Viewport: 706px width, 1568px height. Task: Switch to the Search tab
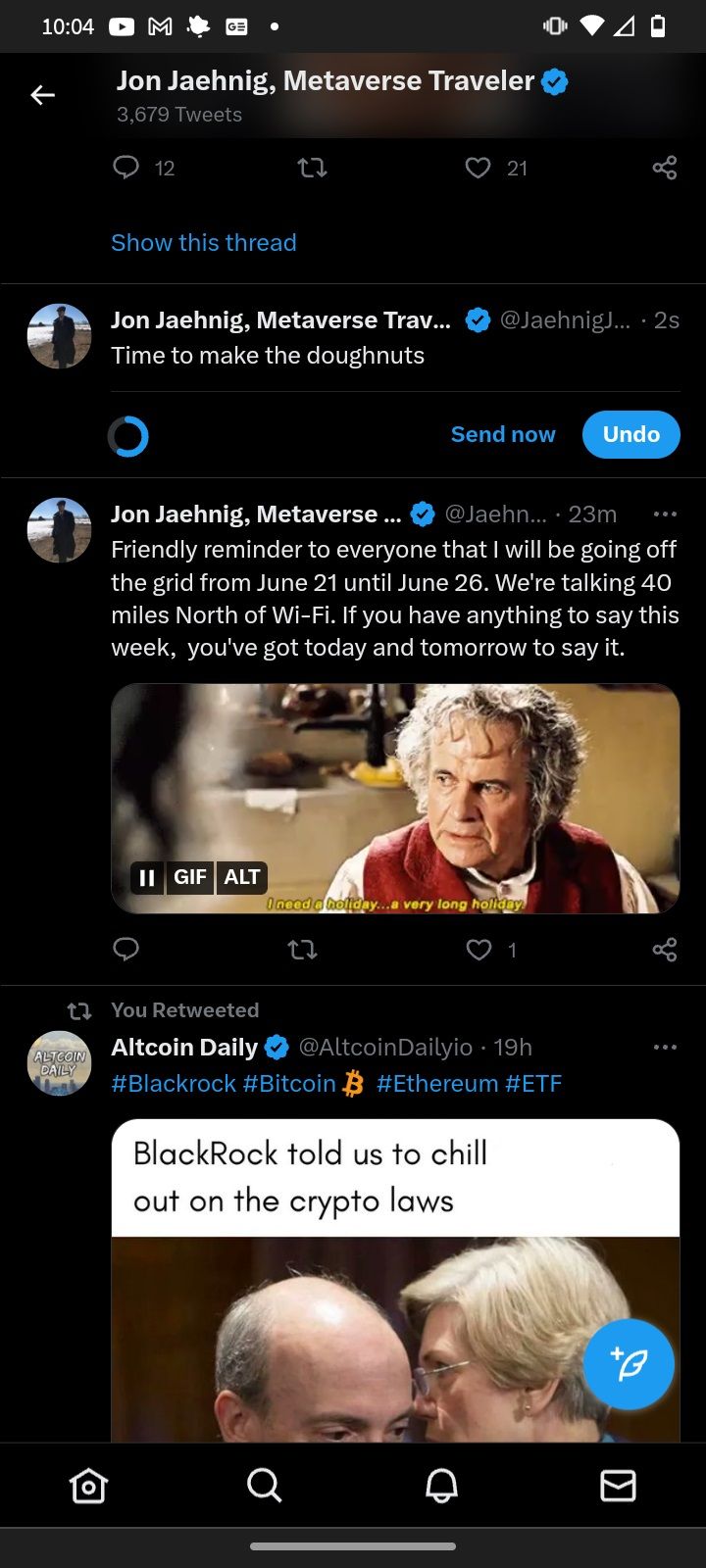[265, 1486]
